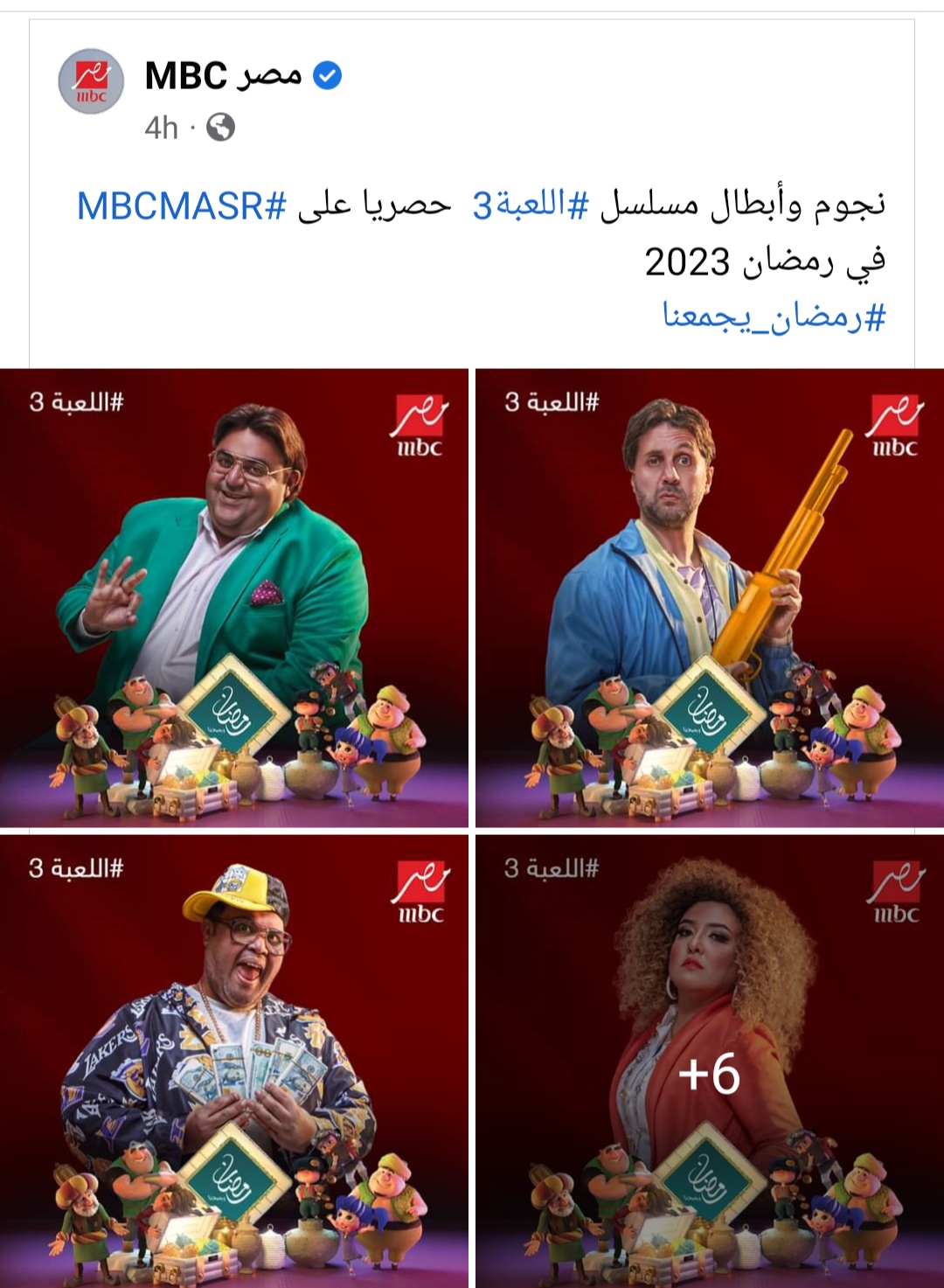Image resolution: width=944 pixels, height=1288 pixels.
Task: Open the photo of the man holding cash
Action: (x=233, y=1061)
